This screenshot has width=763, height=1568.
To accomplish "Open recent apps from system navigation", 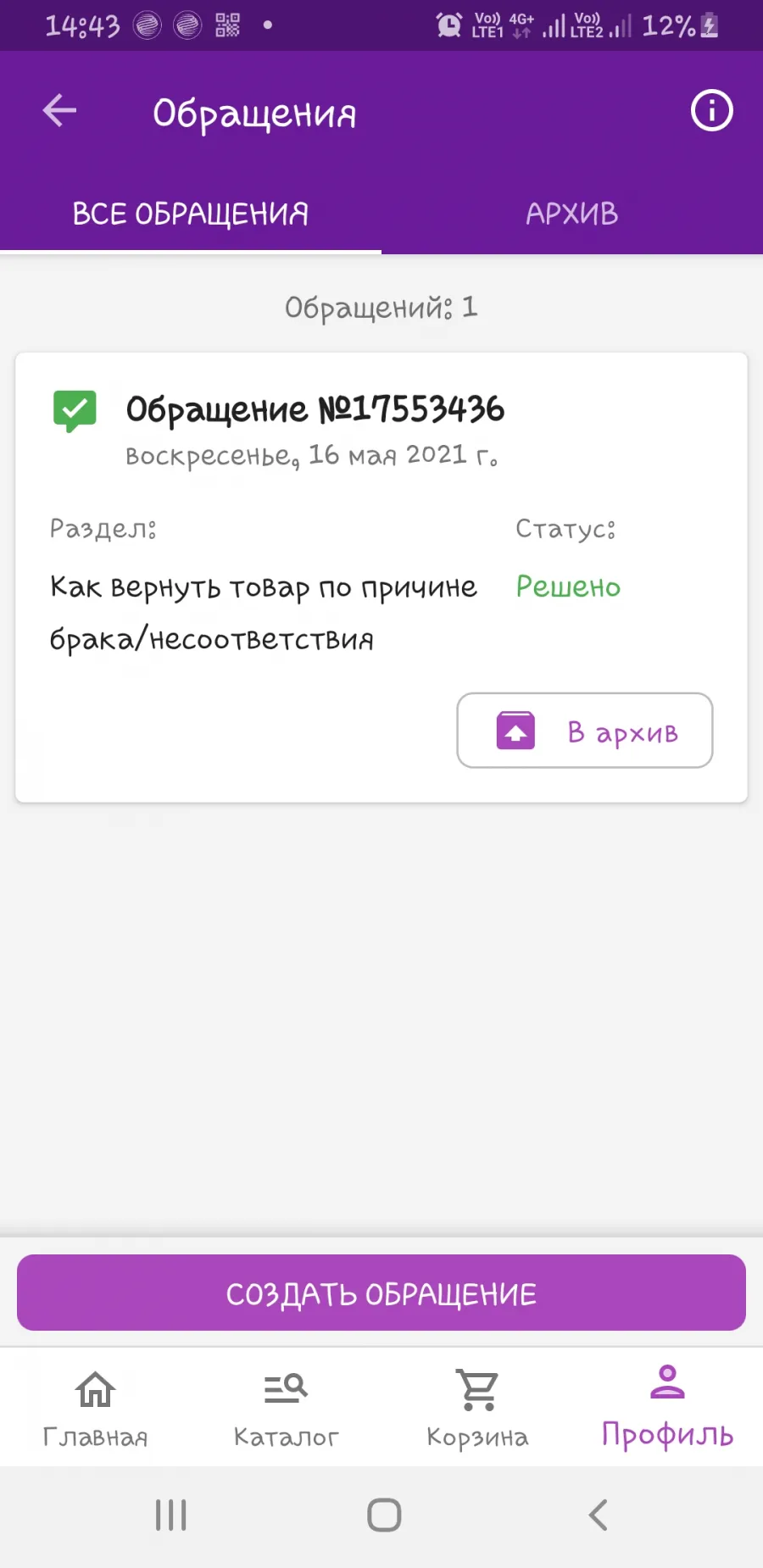I will pos(170,1515).
